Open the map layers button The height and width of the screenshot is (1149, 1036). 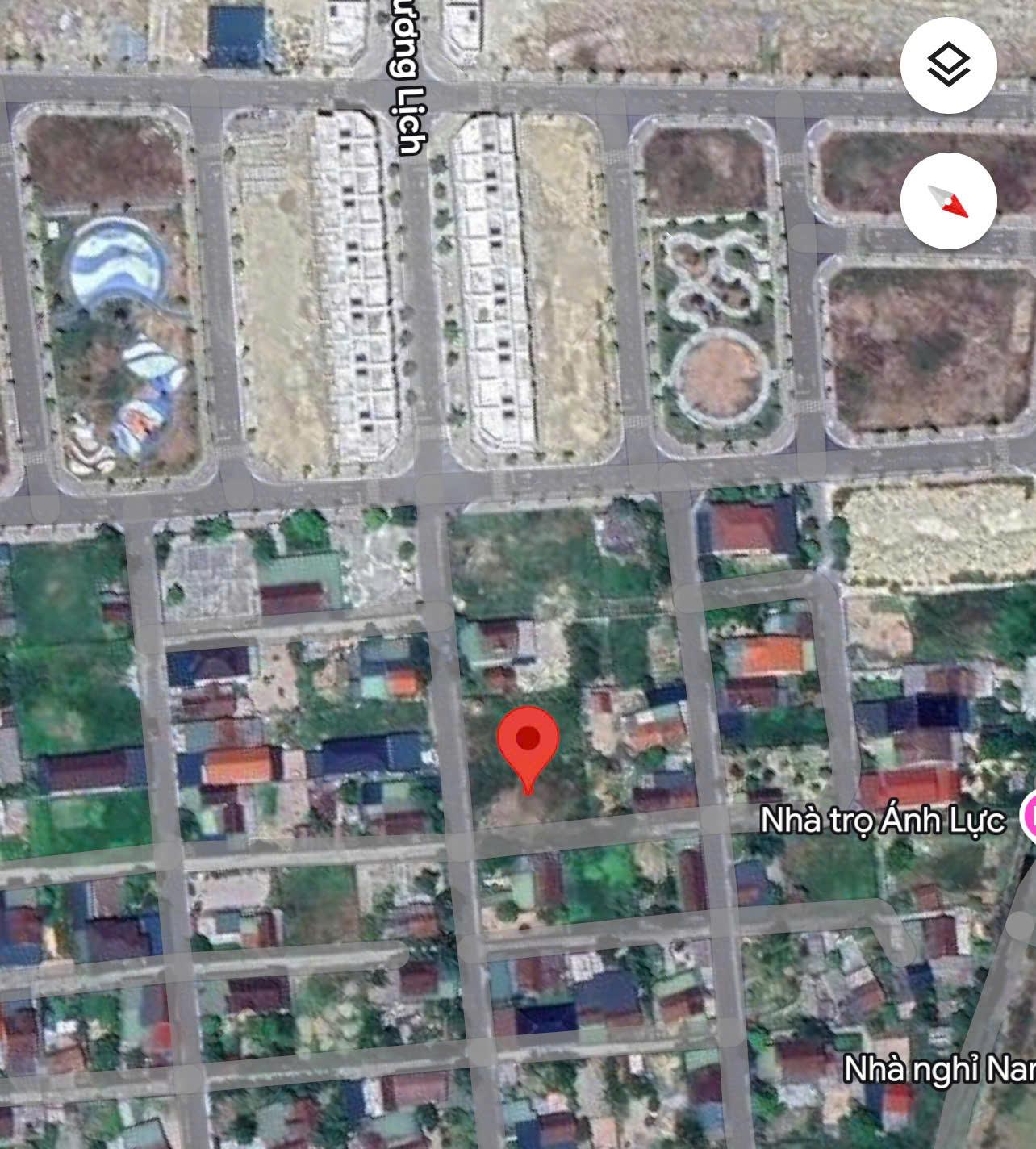(948, 65)
